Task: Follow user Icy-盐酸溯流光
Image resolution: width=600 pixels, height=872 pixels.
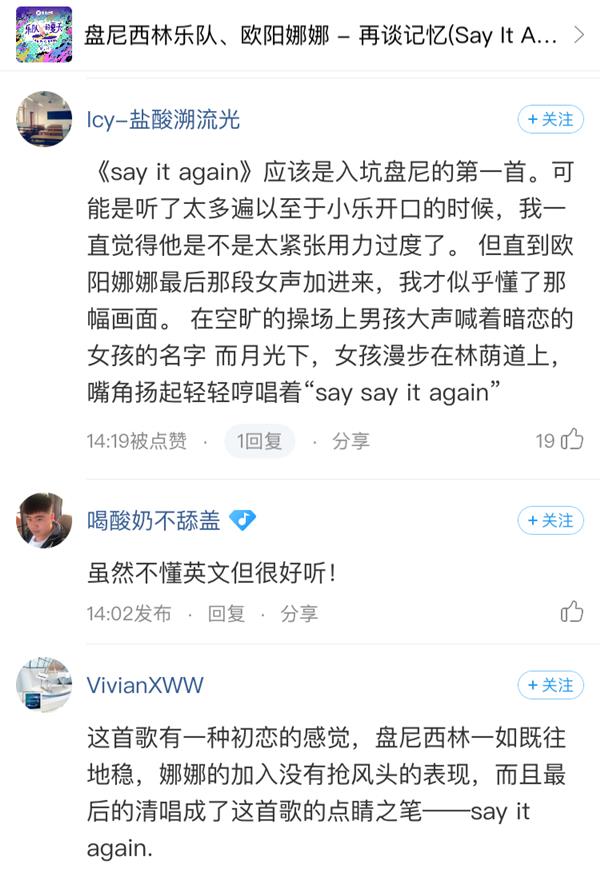Action: pos(550,120)
